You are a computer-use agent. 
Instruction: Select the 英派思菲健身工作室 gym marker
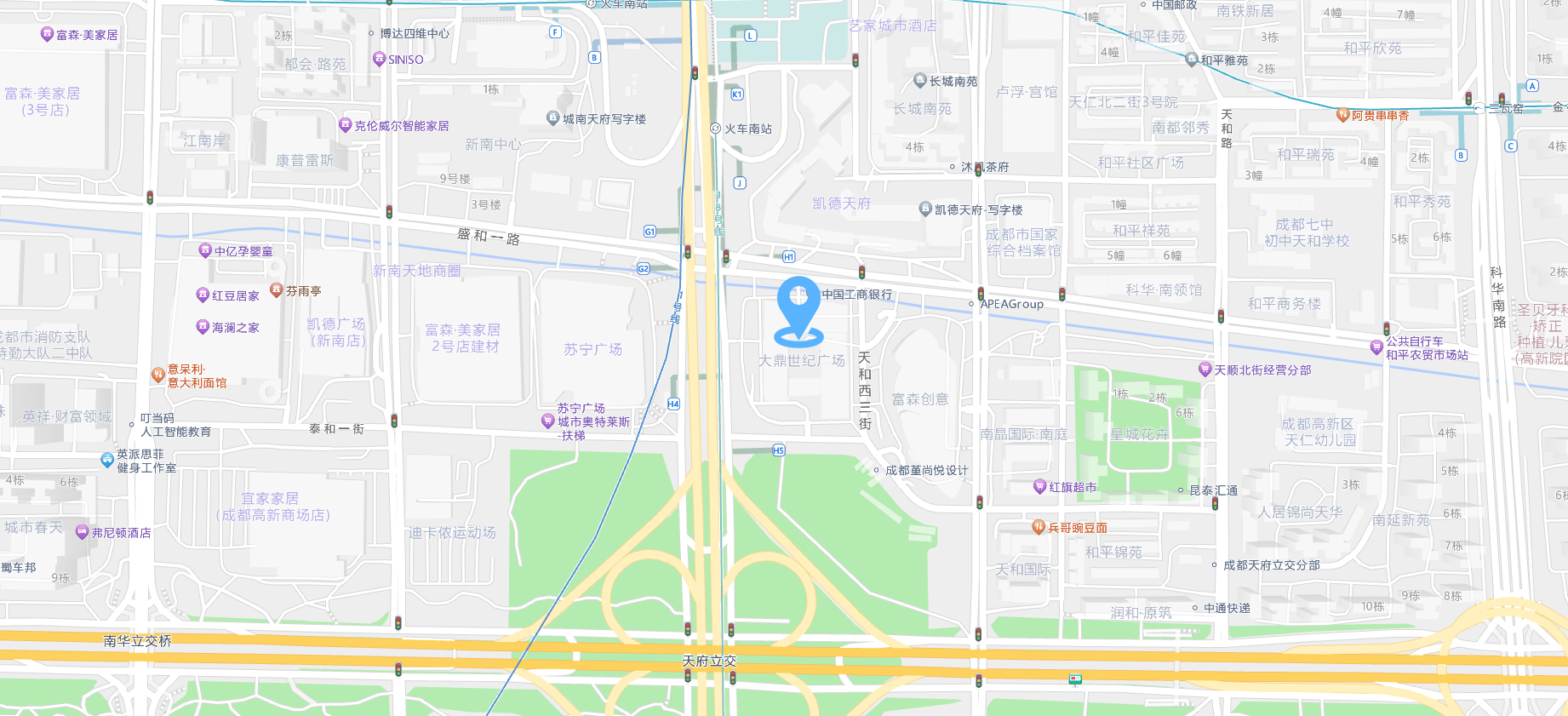tap(107, 460)
